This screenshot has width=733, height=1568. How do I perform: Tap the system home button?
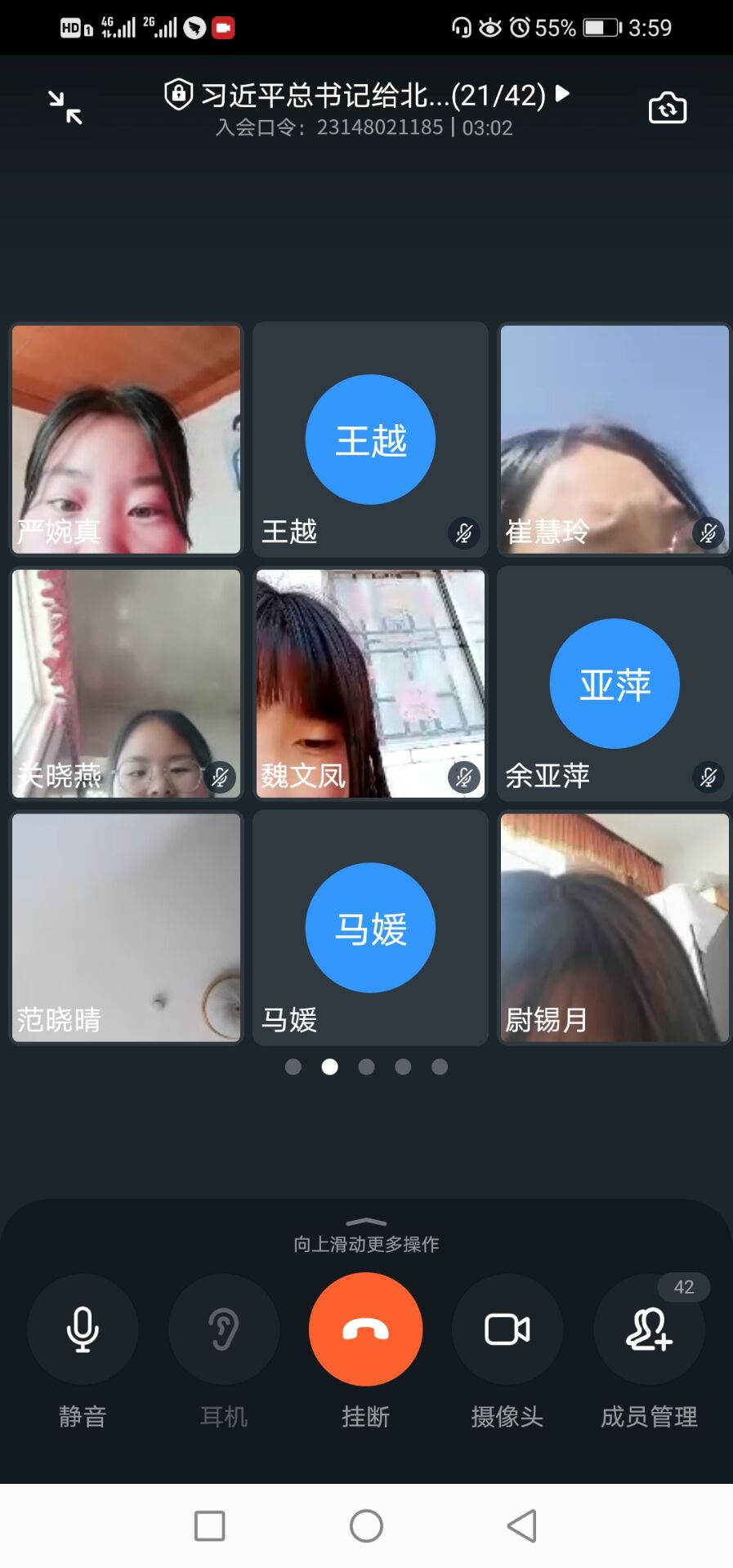click(366, 1526)
